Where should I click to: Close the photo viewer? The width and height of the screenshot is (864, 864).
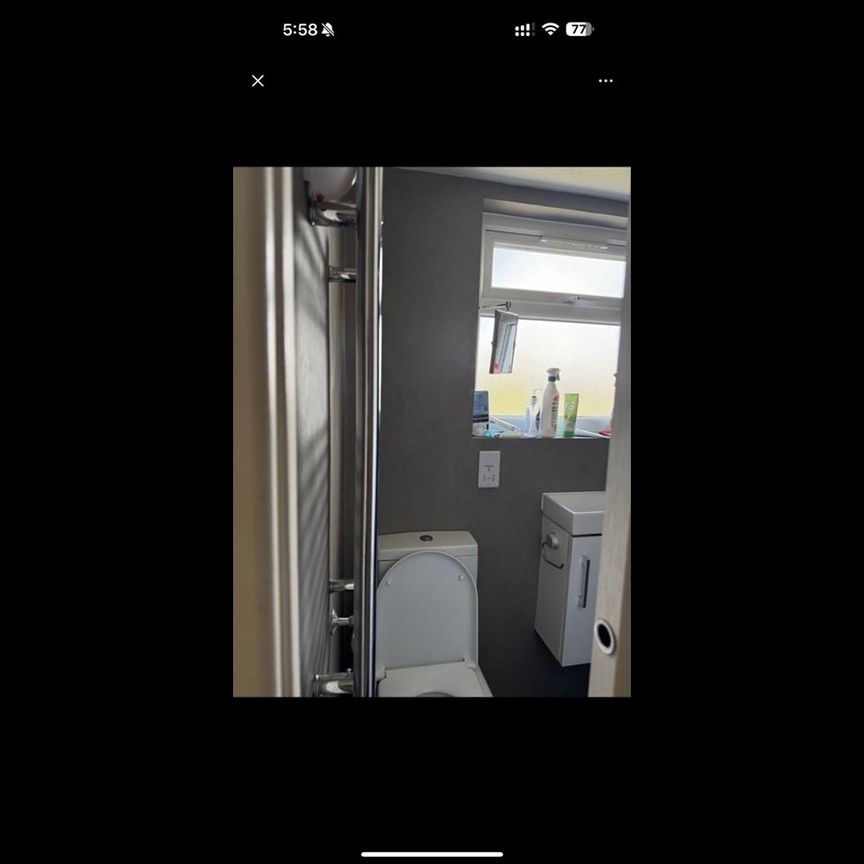pyautogui.click(x=258, y=81)
